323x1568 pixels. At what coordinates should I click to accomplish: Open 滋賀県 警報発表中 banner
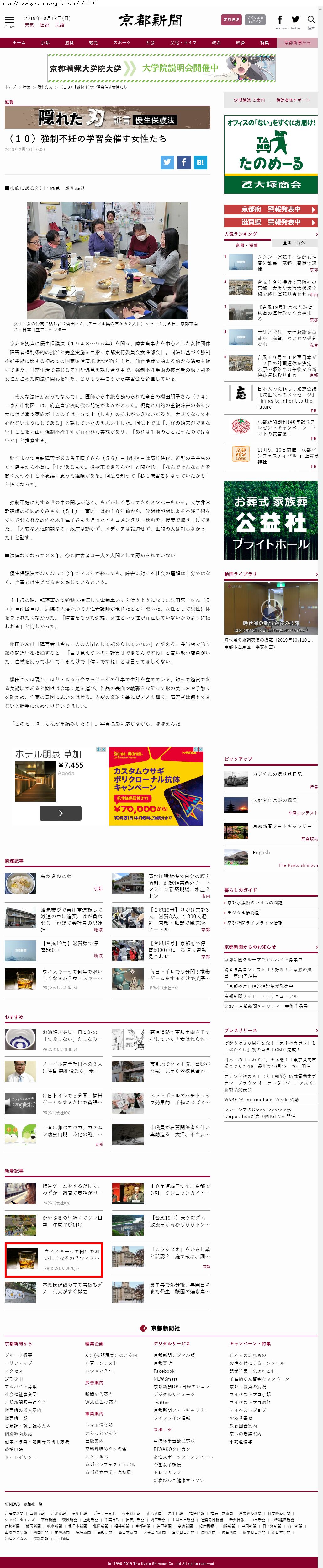(x=271, y=222)
